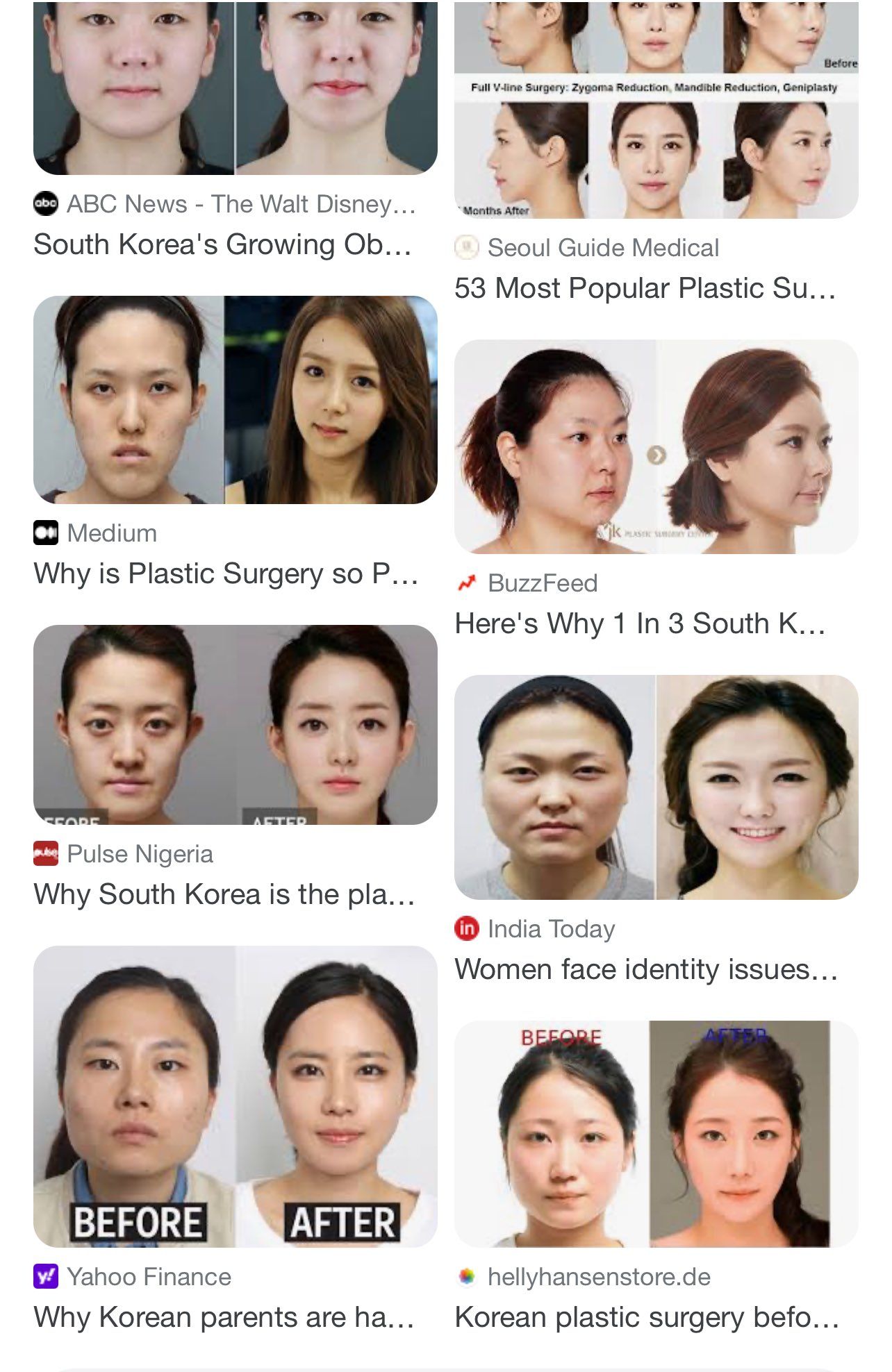Open the ABC News image result
892x1372 pixels.
(235, 87)
